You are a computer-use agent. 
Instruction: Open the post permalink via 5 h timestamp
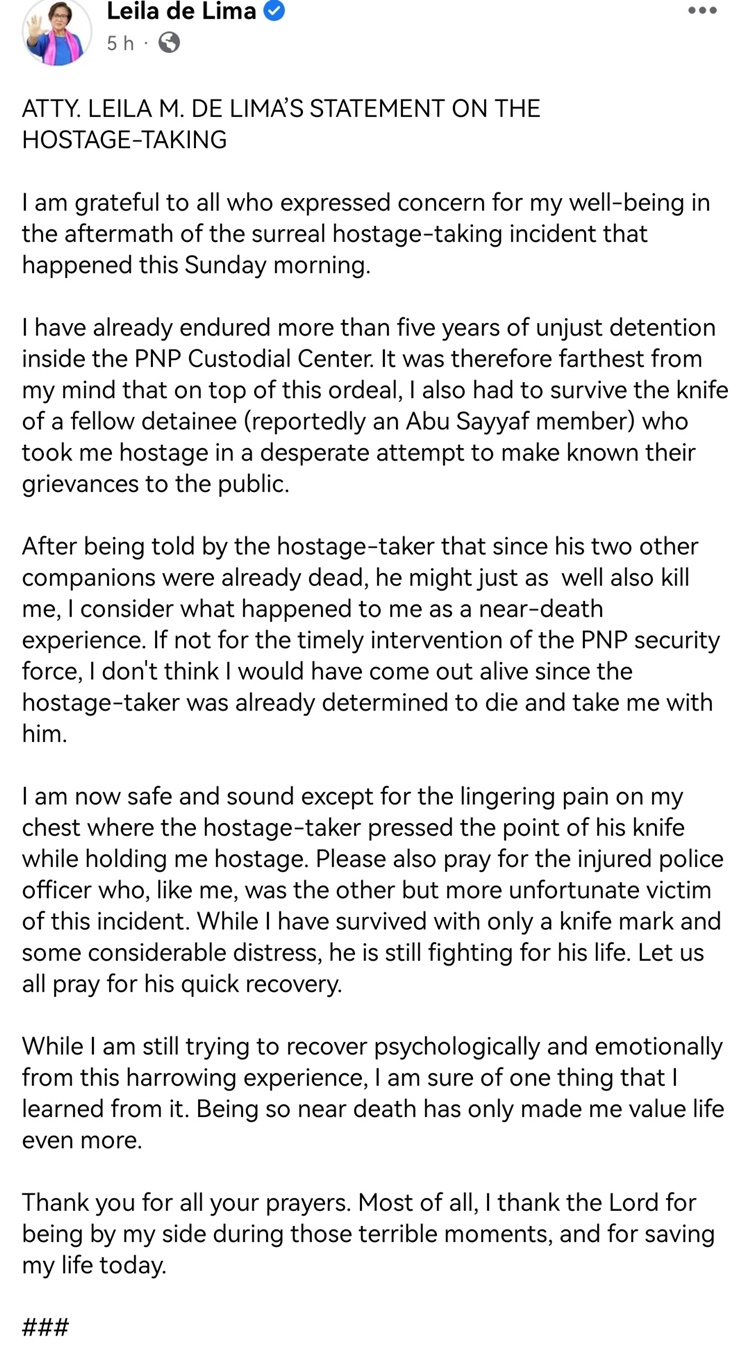(119, 44)
